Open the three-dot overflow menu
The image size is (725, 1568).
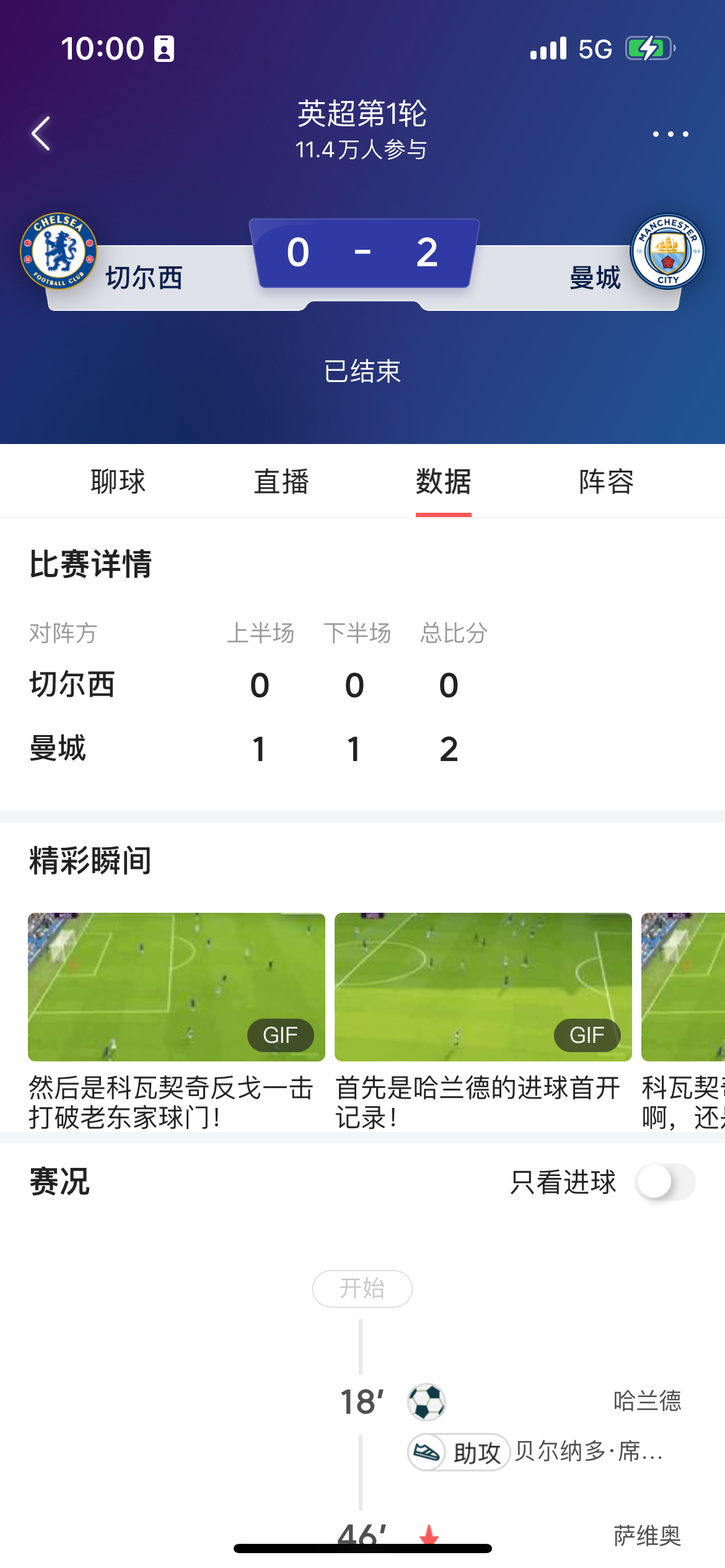[x=670, y=134]
